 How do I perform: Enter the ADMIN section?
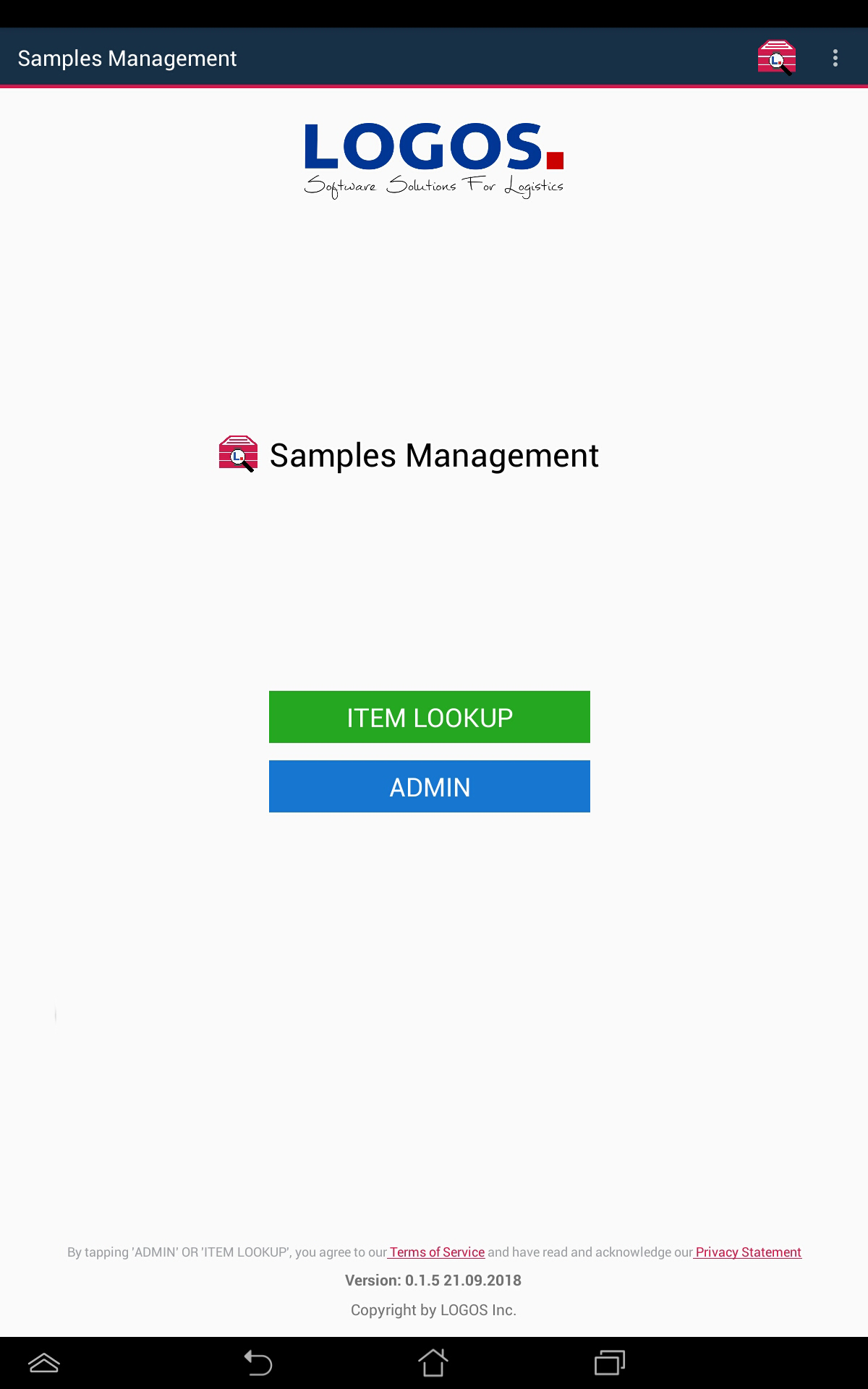click(x=430, y=786)
